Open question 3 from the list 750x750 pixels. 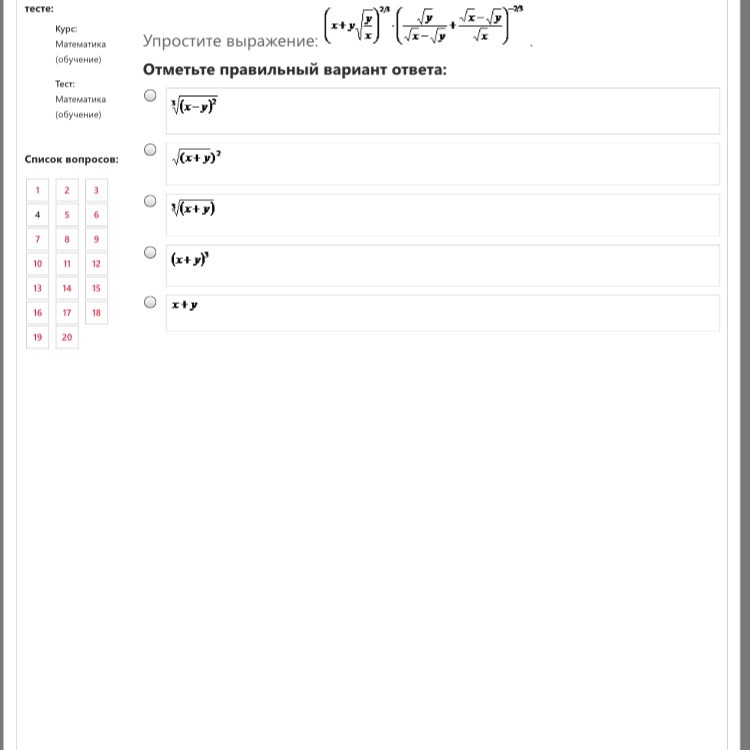pyautogui.click(x=96, y=190)
